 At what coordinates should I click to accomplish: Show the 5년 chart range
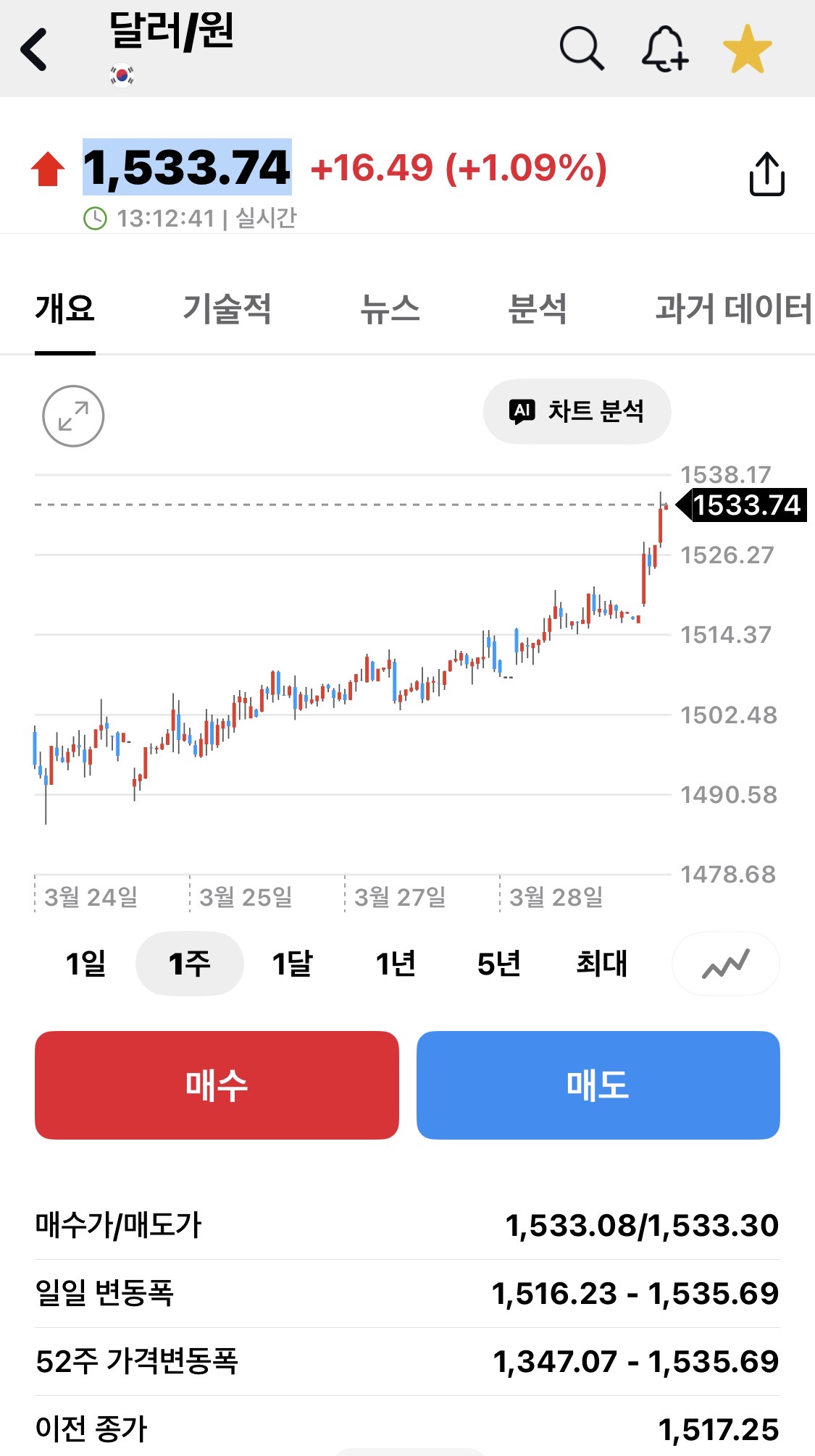498,964
